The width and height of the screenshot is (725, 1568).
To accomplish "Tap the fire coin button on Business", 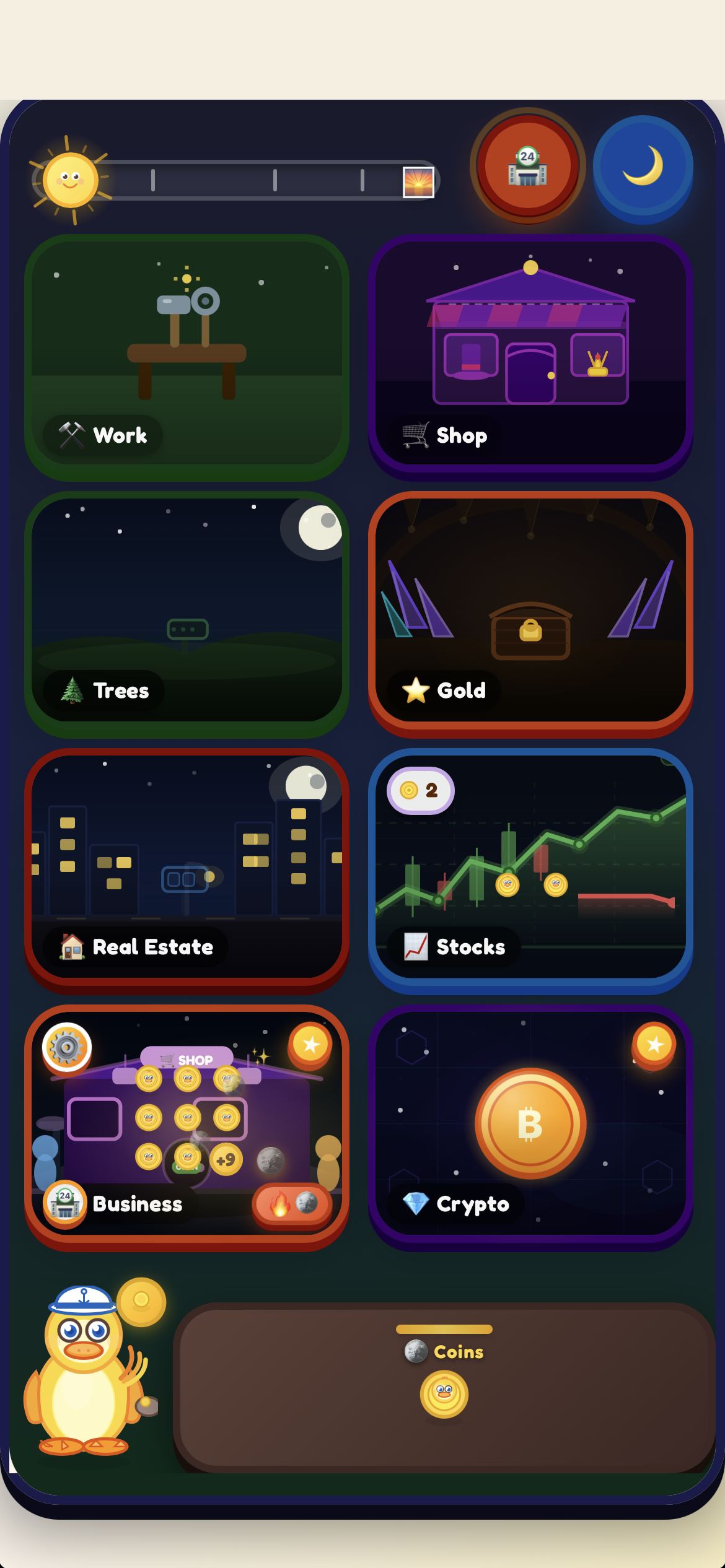I will pyautogui.click(x=292, y=1203).
